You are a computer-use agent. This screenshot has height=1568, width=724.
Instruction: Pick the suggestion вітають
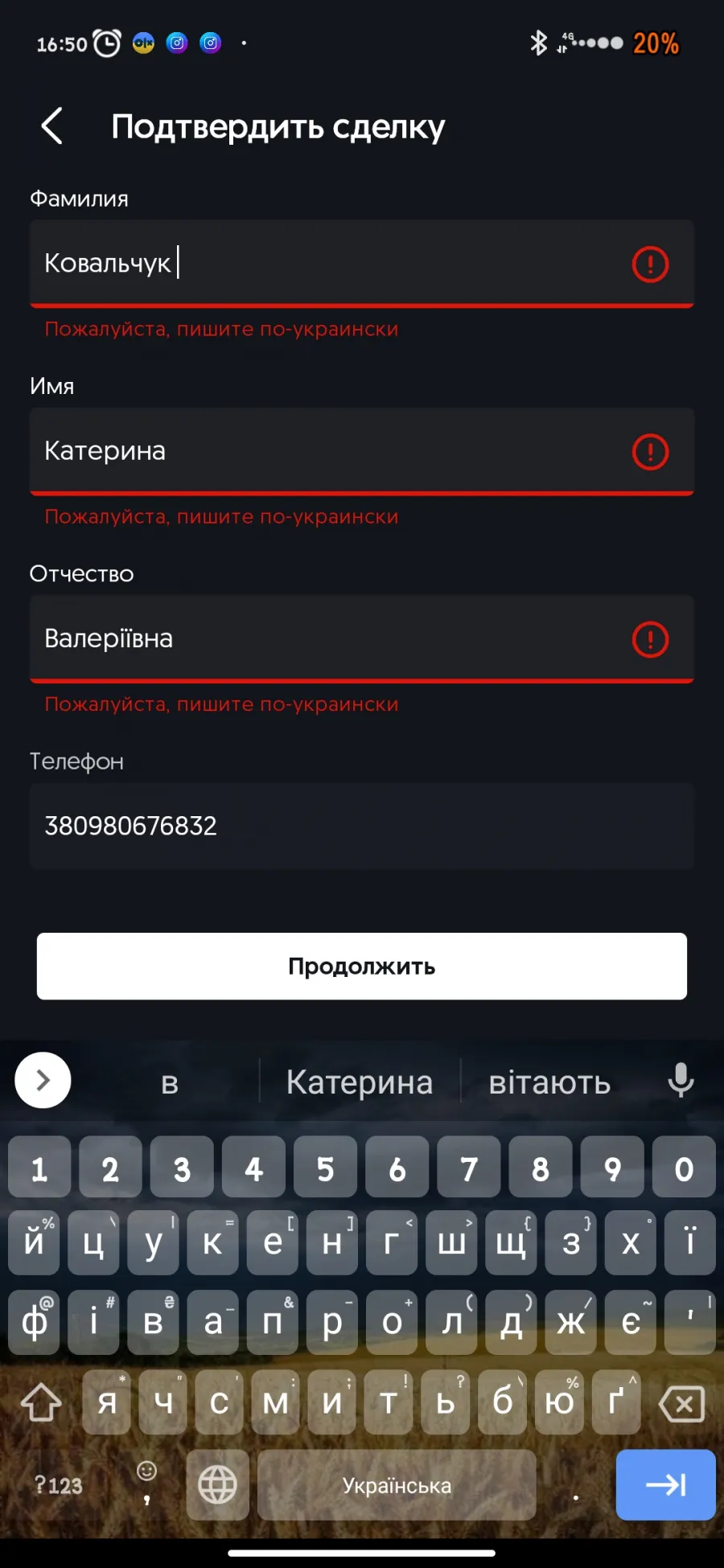point(550,1082)
